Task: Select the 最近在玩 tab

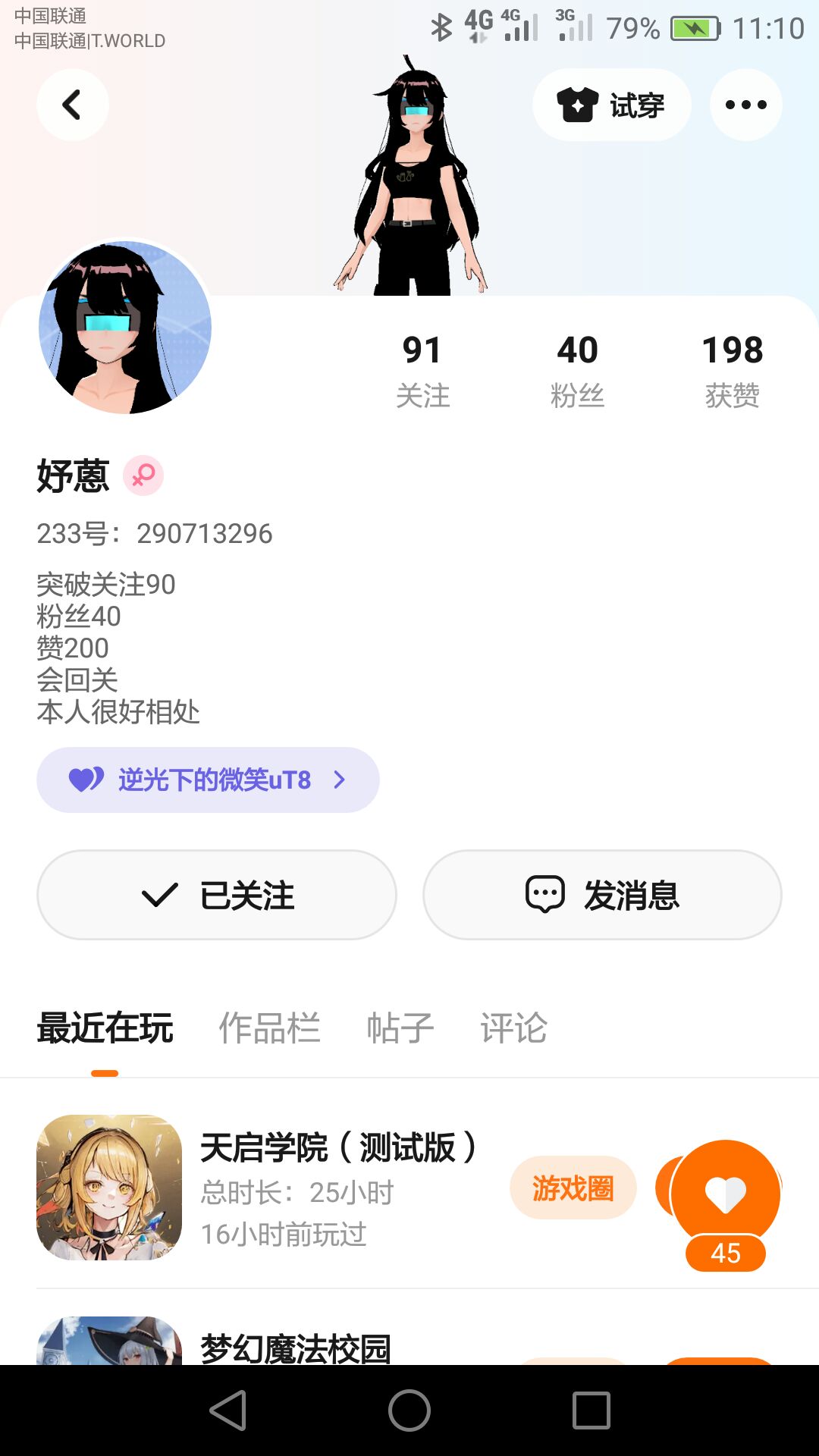Action: click(x=105, y=1028)
